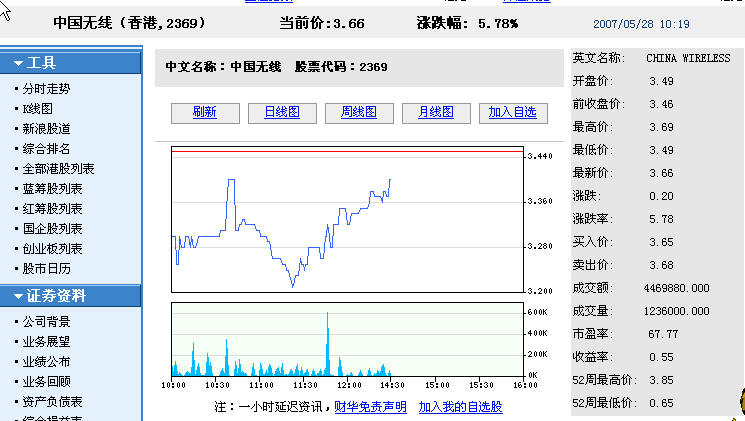The image size is (745, 421).
Task: Collapse the 工具 section header
Action: pyautogui.click(x=70, y=63)
